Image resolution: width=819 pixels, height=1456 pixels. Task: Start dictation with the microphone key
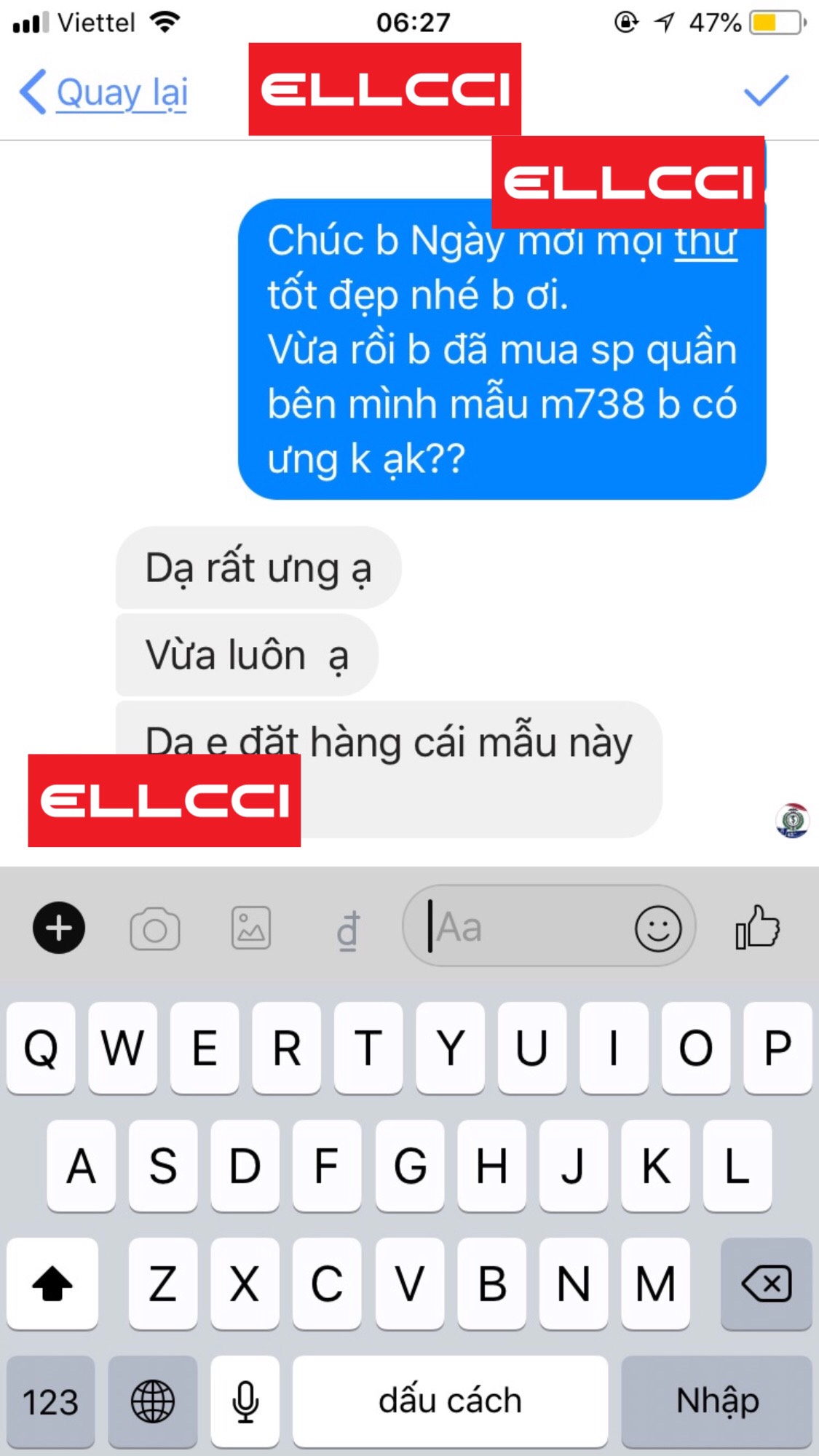[x=245, y=1401]
